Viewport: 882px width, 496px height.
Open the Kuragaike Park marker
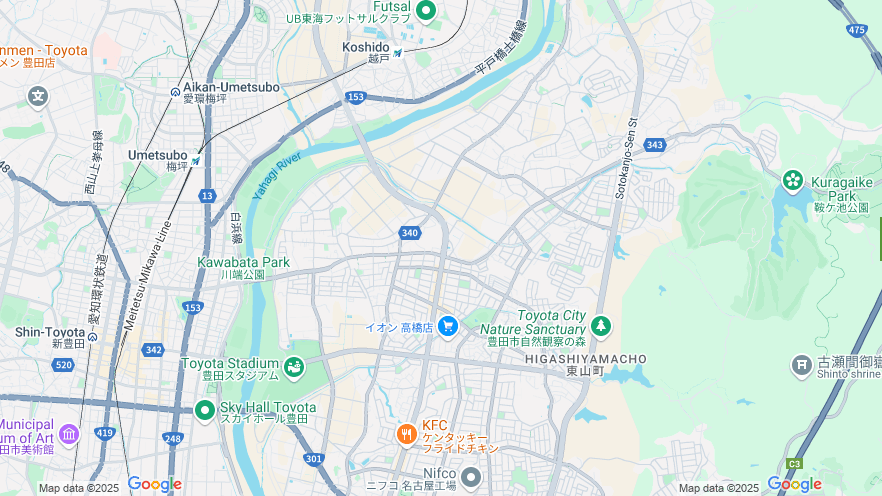(792, 180)
